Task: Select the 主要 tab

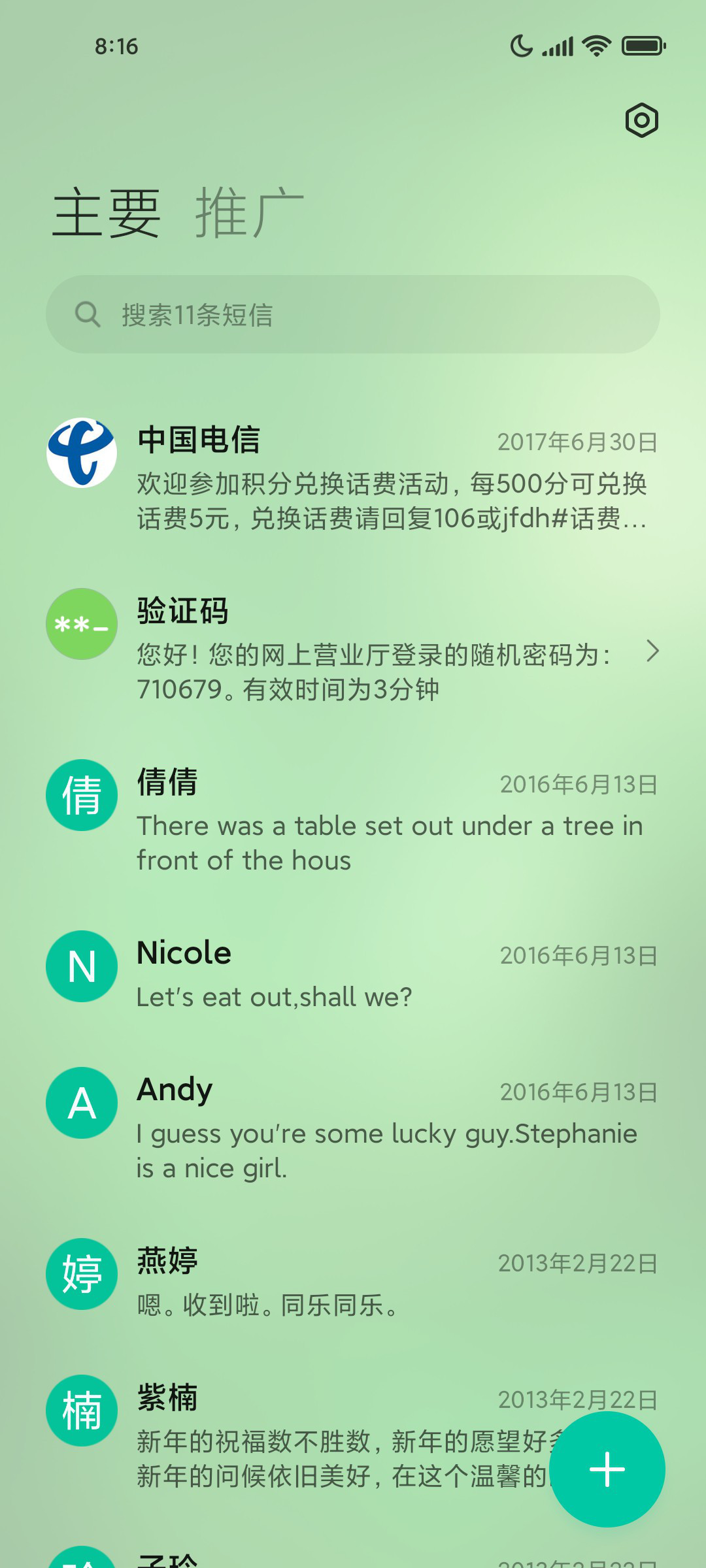Action: pos(107,212)
